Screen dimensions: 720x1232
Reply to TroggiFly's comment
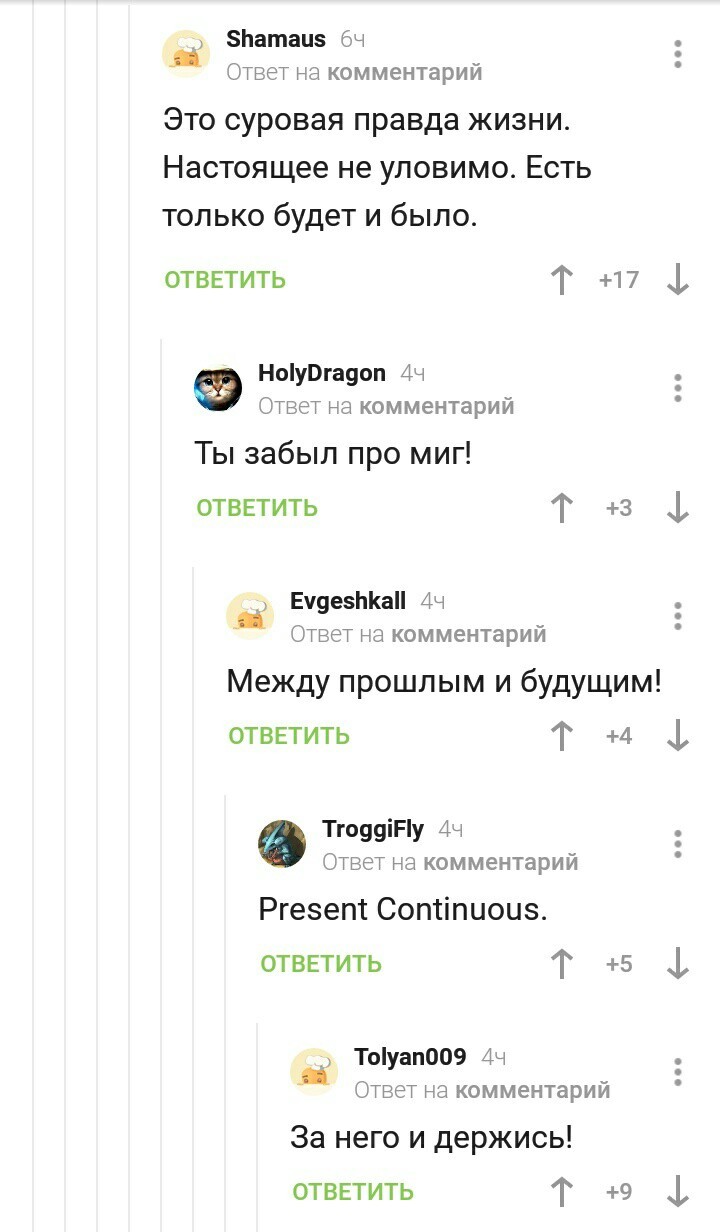pos(321,964)
